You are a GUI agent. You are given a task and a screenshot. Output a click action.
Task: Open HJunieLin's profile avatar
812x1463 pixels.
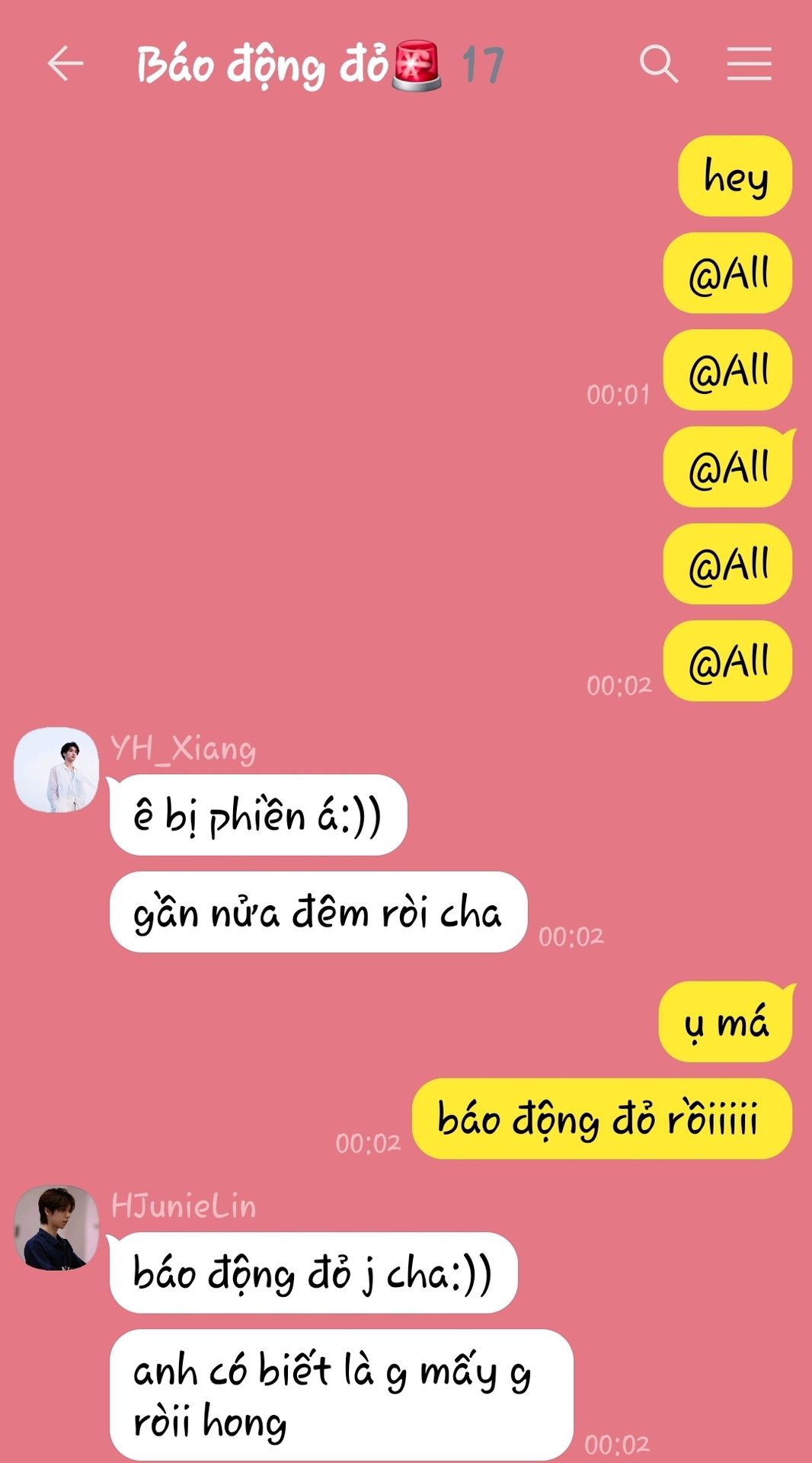pos(56,1228)
